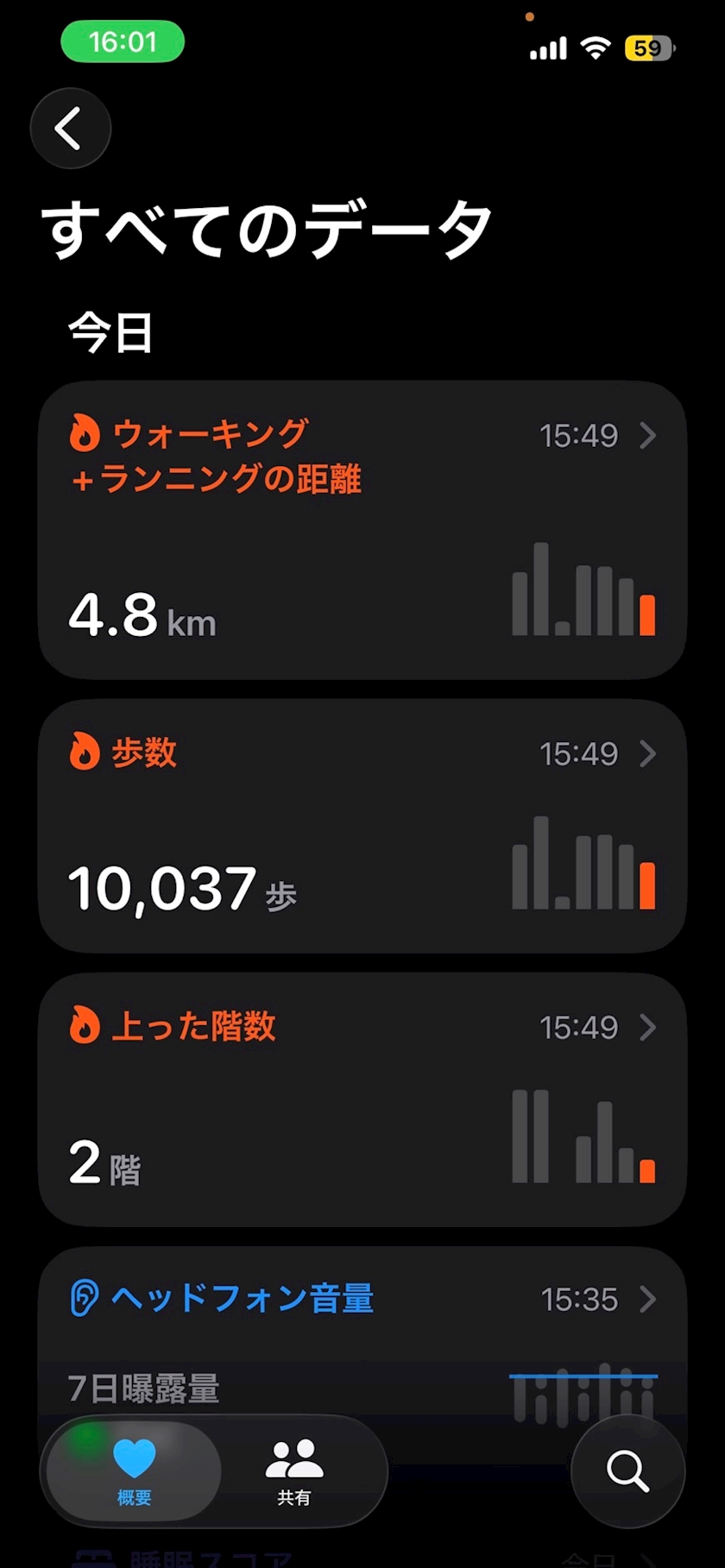This screenshot has width=725, height=1568.
Task: Open the ウォーキング+ランニングの距離 card
Action: click(x=362, y=529)
